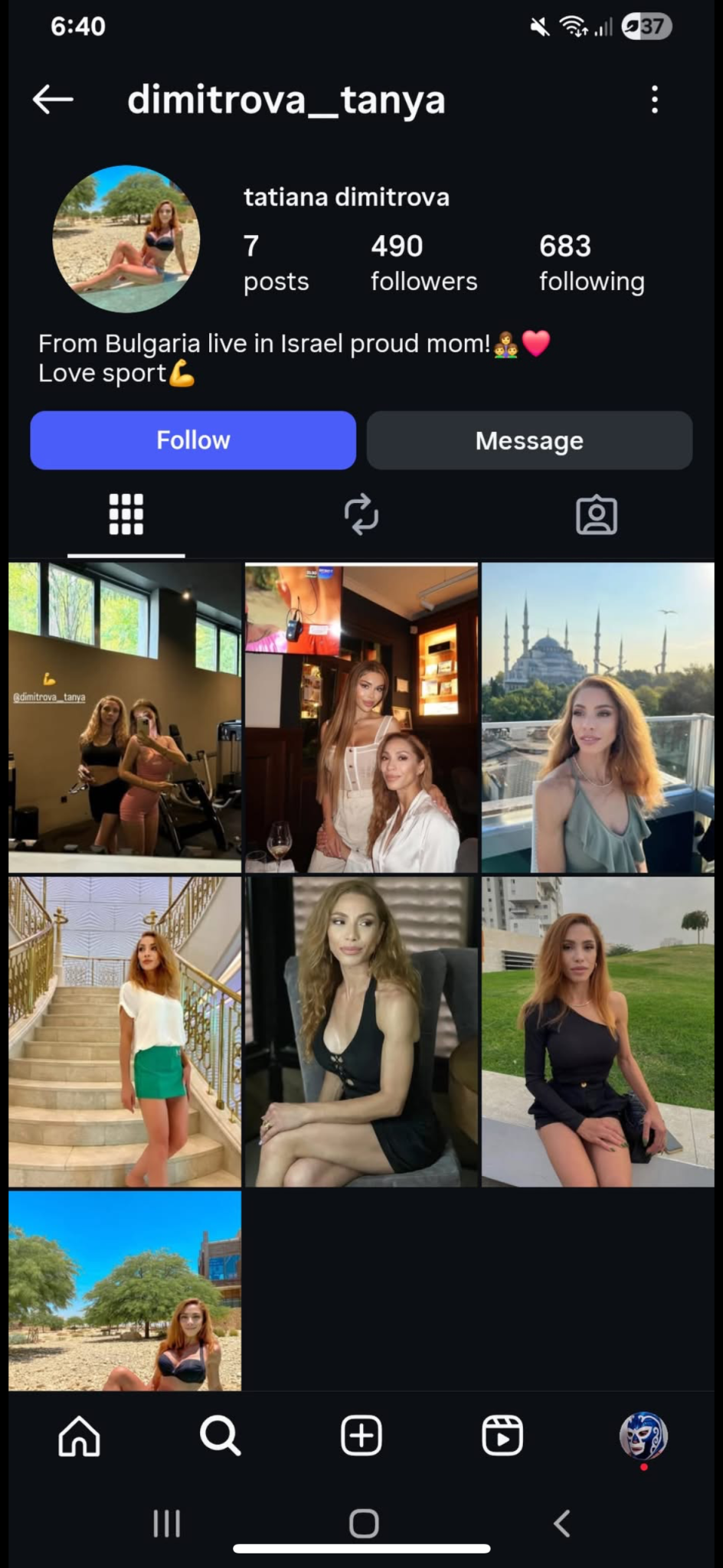Open the three-dot overflow menu

pyautogui.click(x=654, y=100)
